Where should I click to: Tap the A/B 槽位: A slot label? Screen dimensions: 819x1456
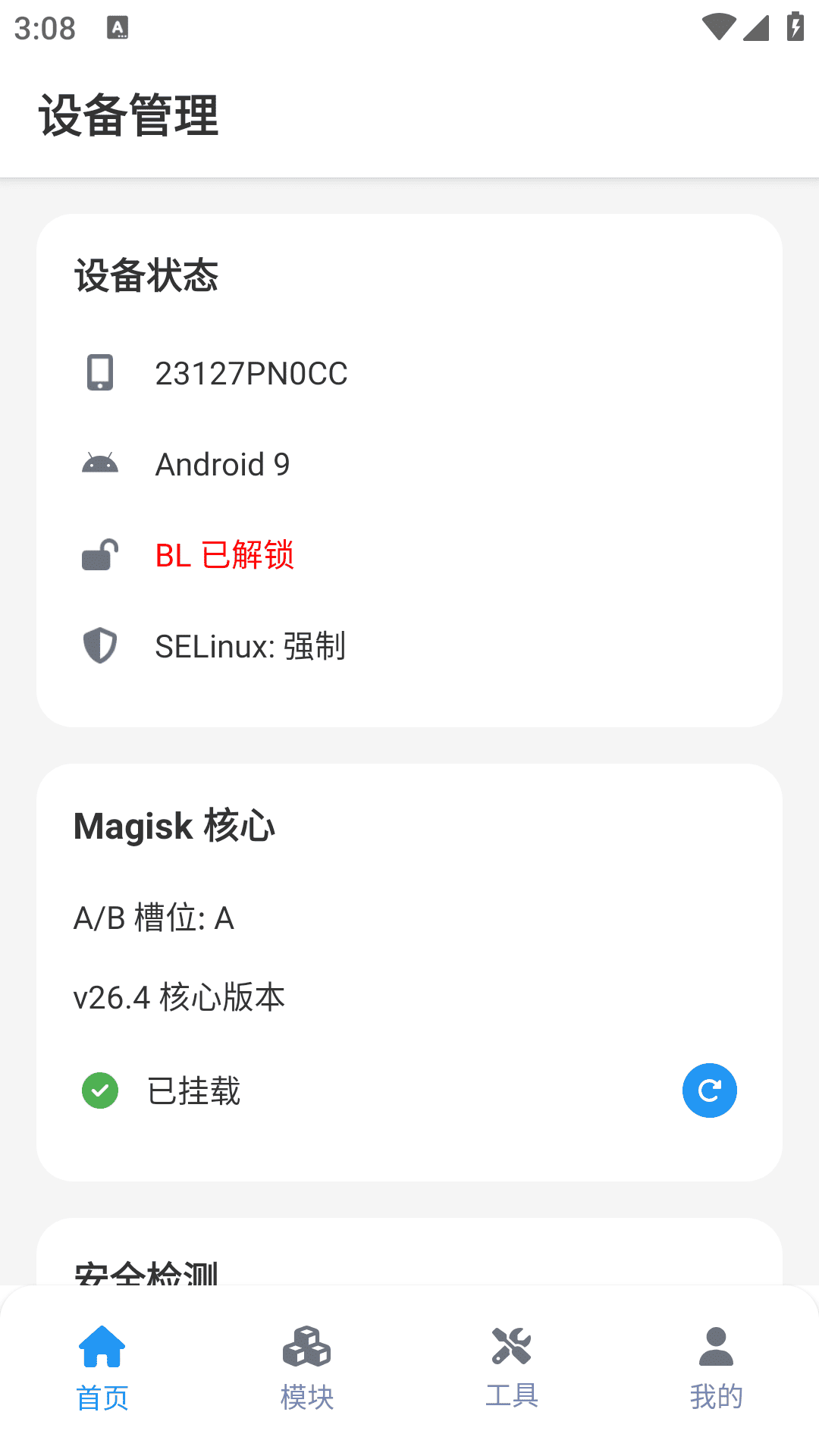[153, 918]
